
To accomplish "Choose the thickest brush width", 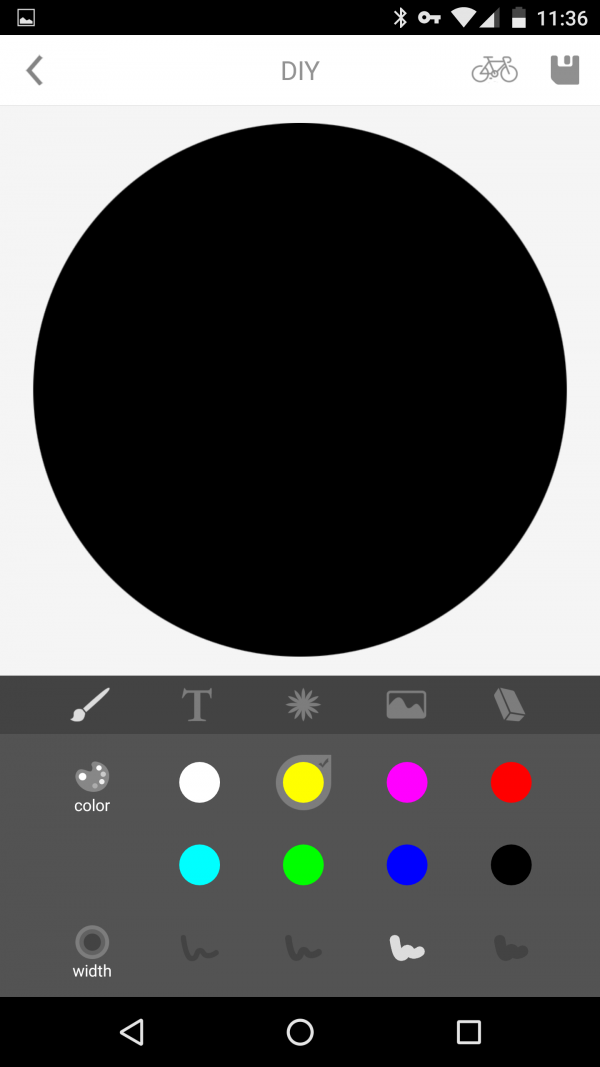I will [x=511, y=949].
